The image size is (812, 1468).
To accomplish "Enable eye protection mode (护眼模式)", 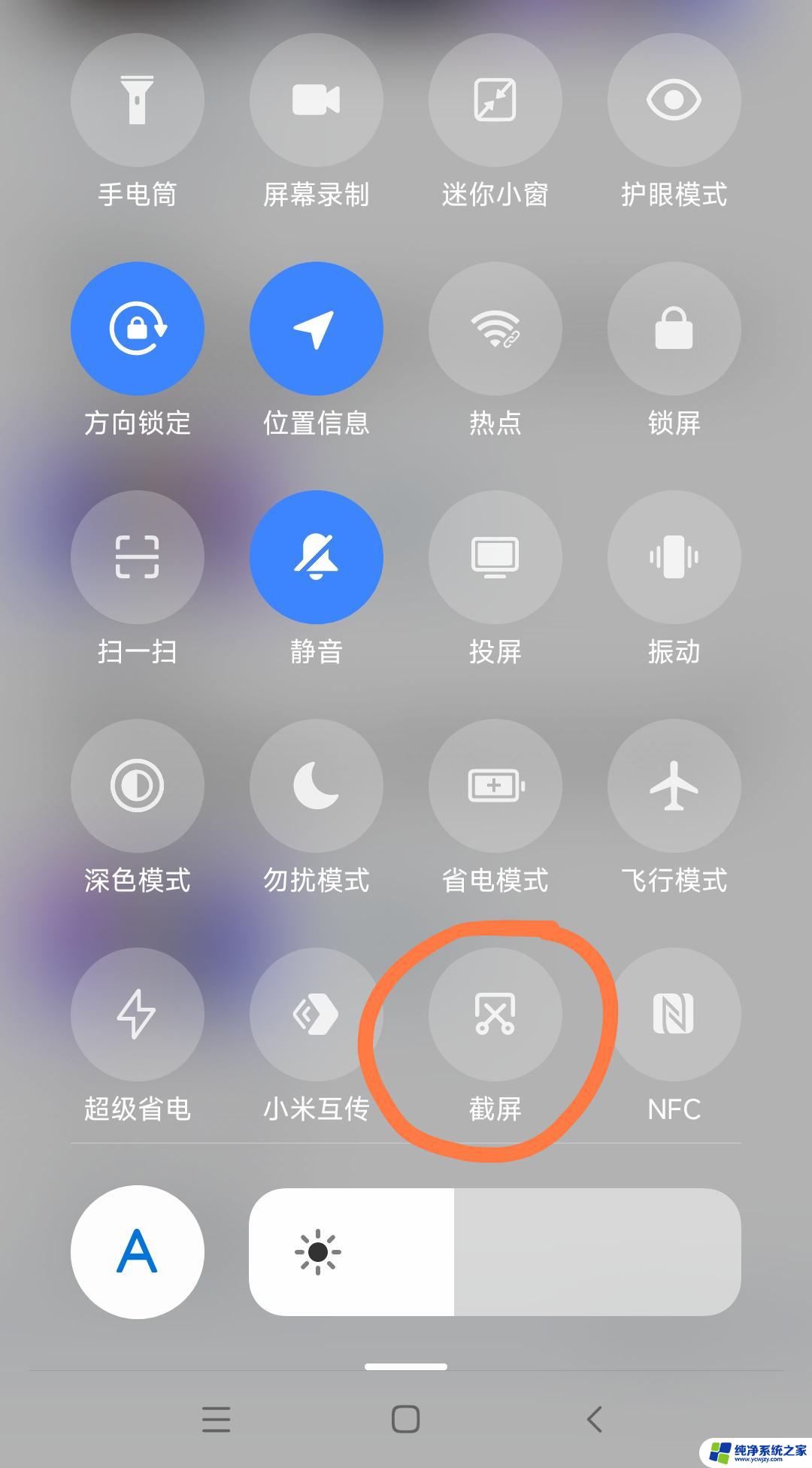I will 674,100.
